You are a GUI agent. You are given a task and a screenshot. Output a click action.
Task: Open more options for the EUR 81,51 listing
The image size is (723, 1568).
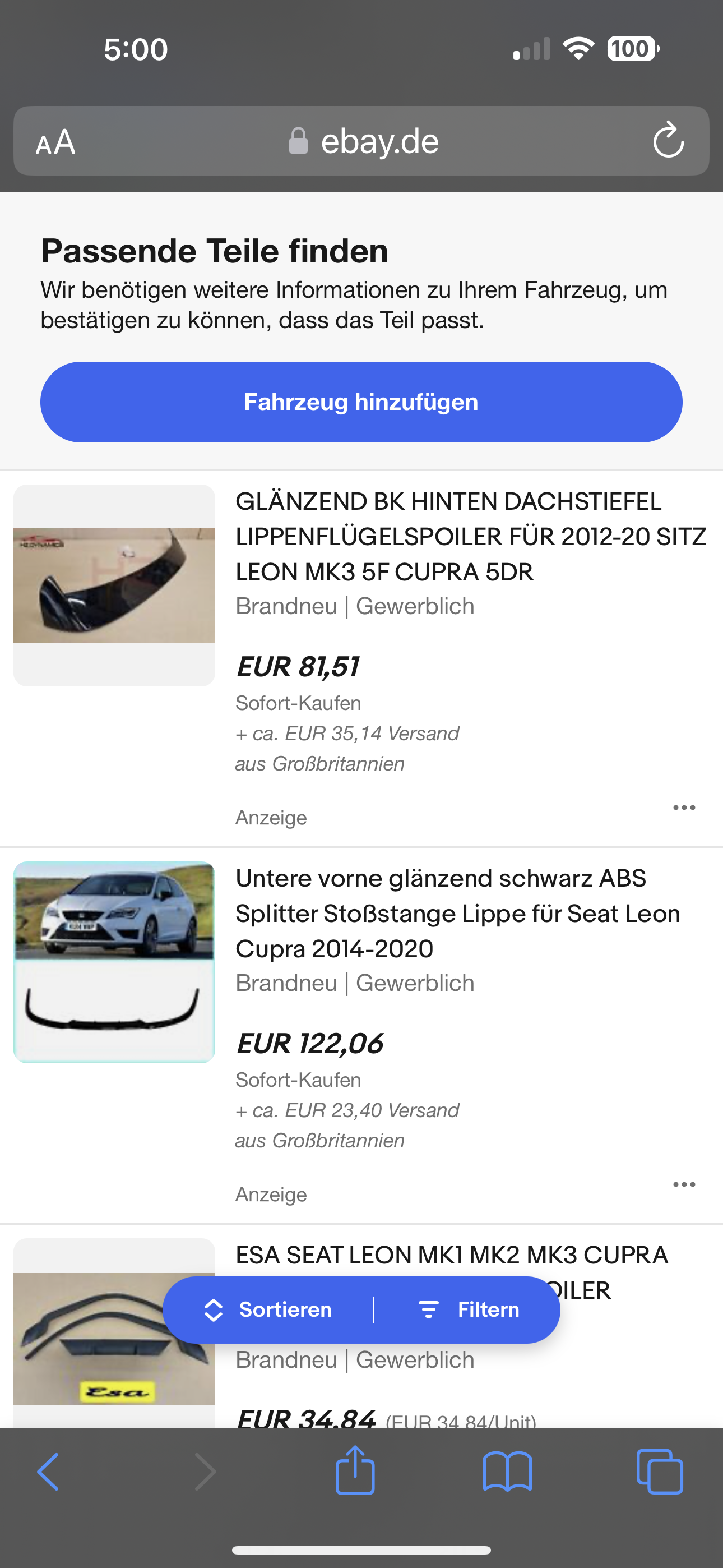[684, 808]
